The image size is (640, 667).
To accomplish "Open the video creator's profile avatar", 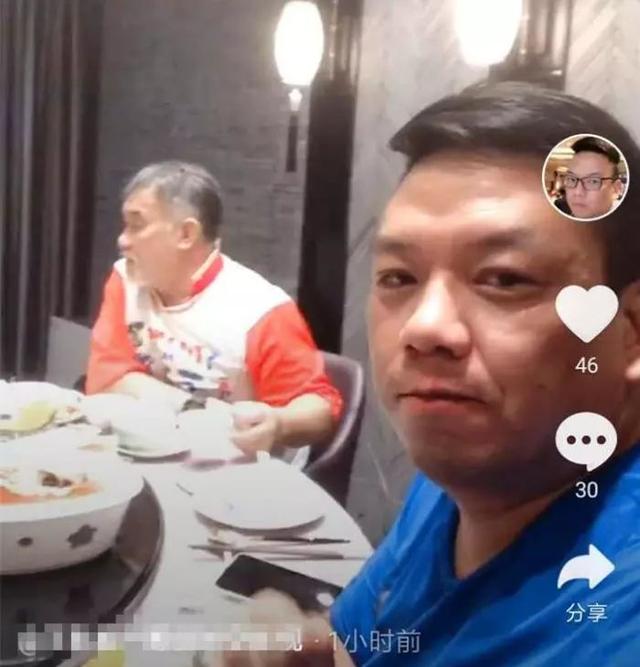I will [585, 177].
